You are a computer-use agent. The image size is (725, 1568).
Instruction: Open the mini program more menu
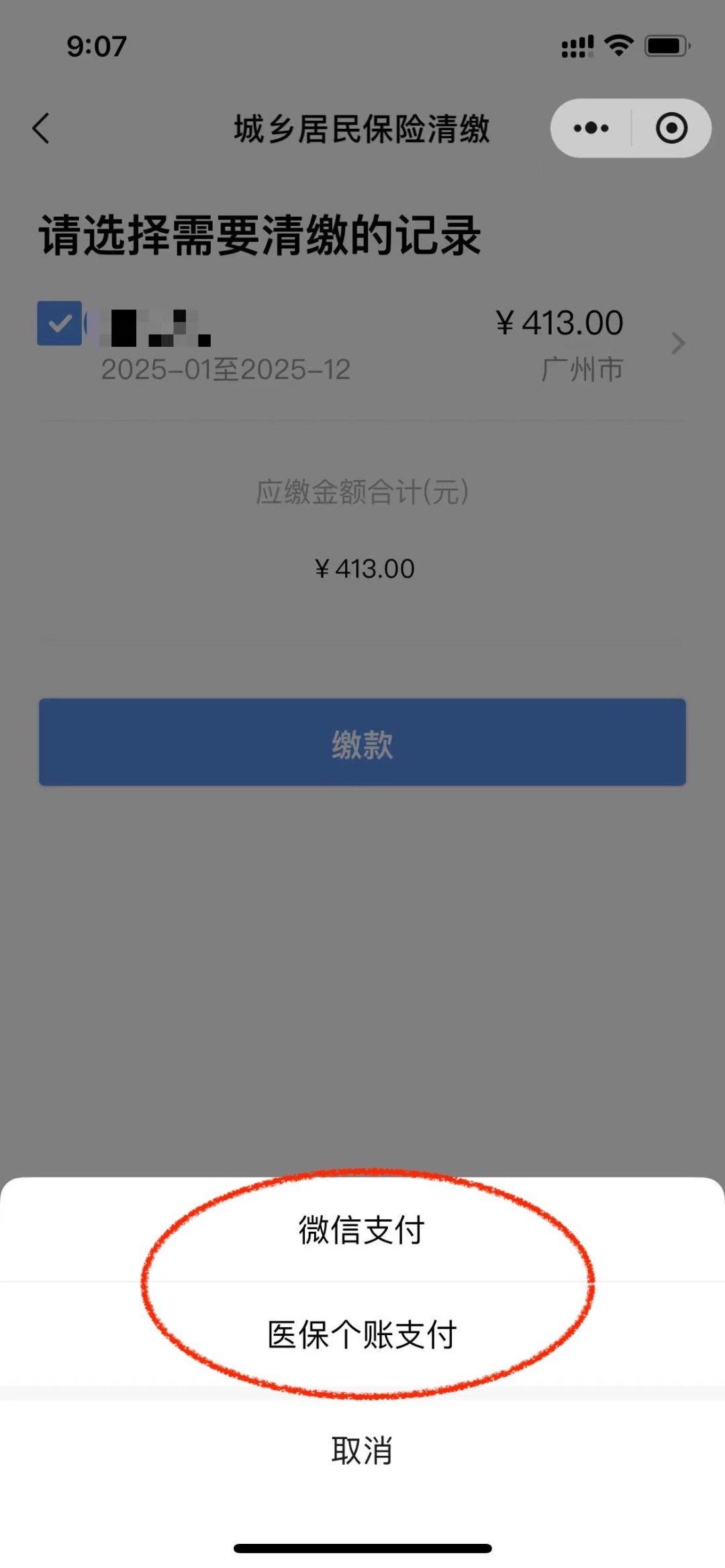click(x=591, y=128)
